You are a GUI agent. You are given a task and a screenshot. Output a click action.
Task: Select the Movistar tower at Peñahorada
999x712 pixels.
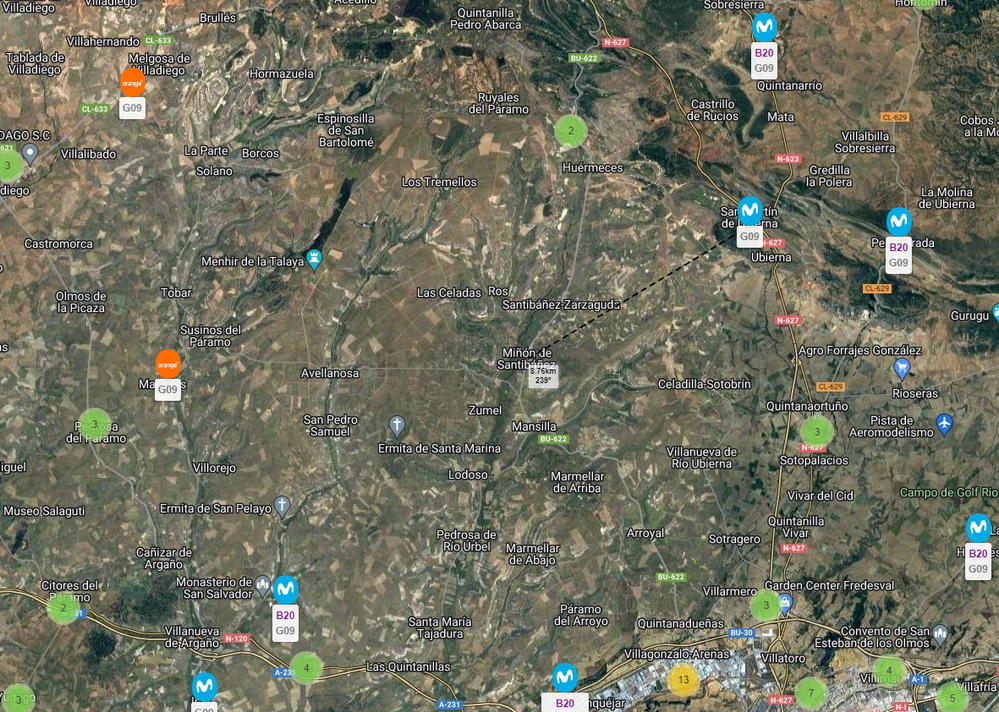(x=899, y=222)
